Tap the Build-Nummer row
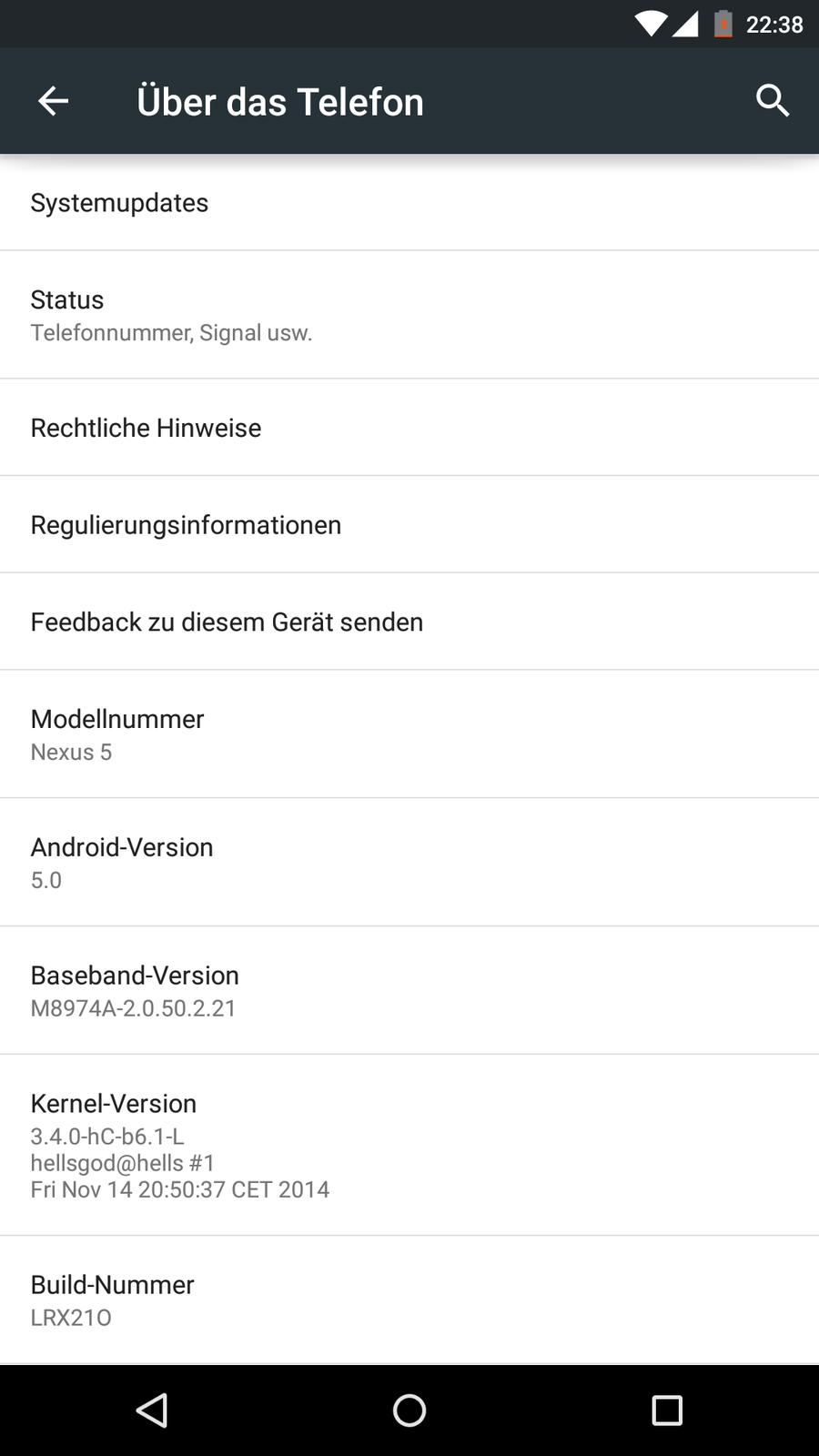 coord(409,1299)
